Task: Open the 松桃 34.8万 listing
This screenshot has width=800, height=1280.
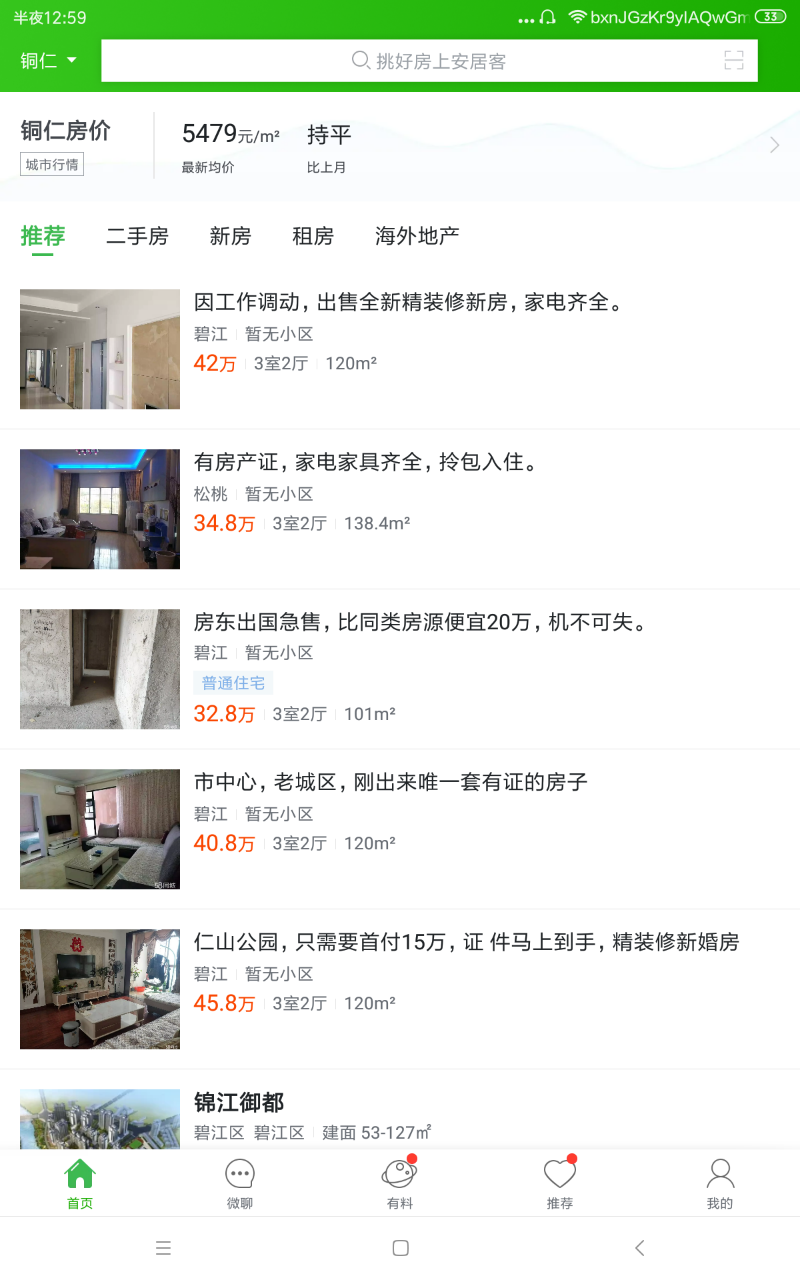Action: click(400, 508)
